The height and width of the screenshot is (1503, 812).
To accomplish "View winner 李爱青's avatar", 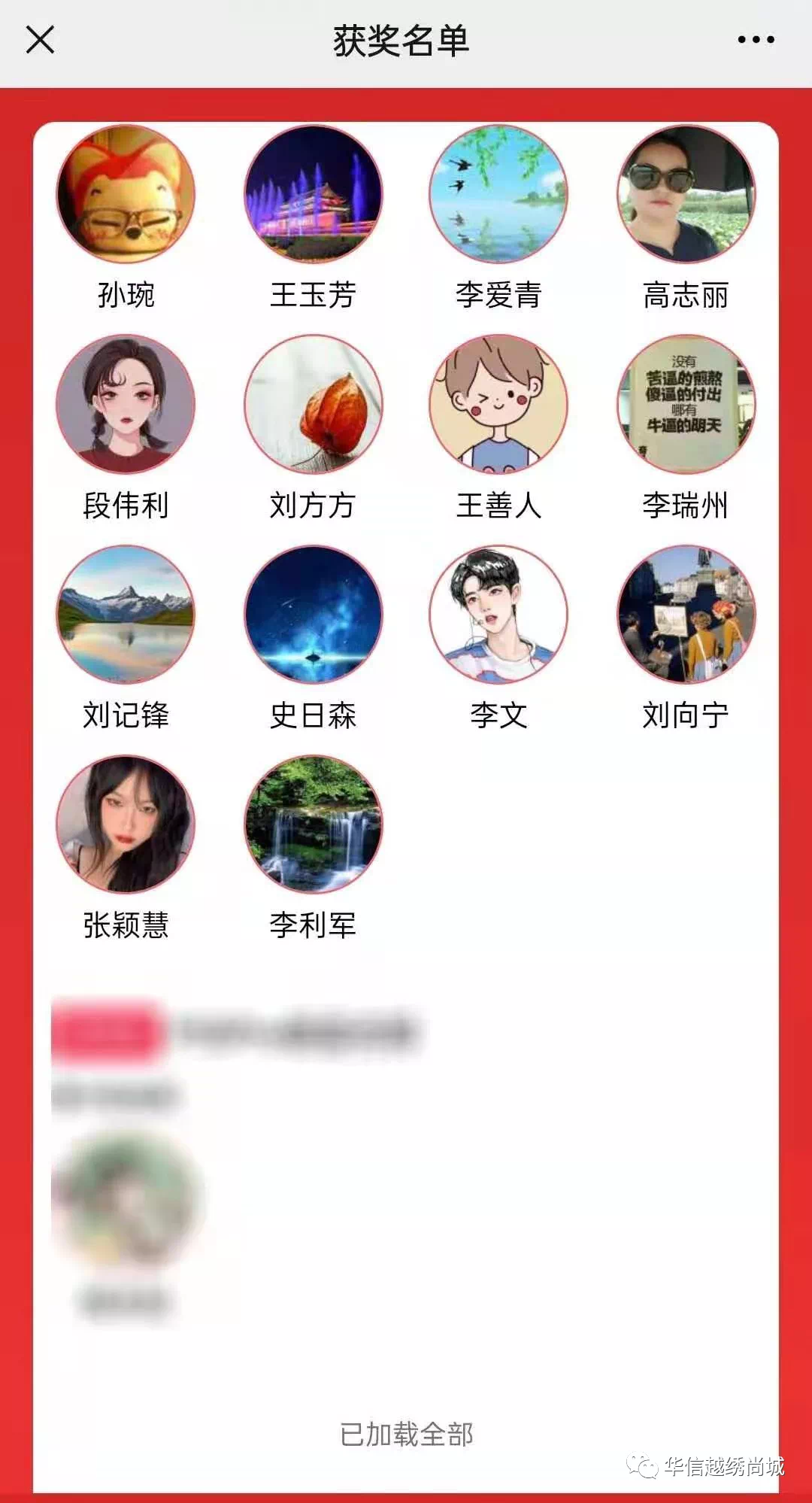I will click(498, 194).
